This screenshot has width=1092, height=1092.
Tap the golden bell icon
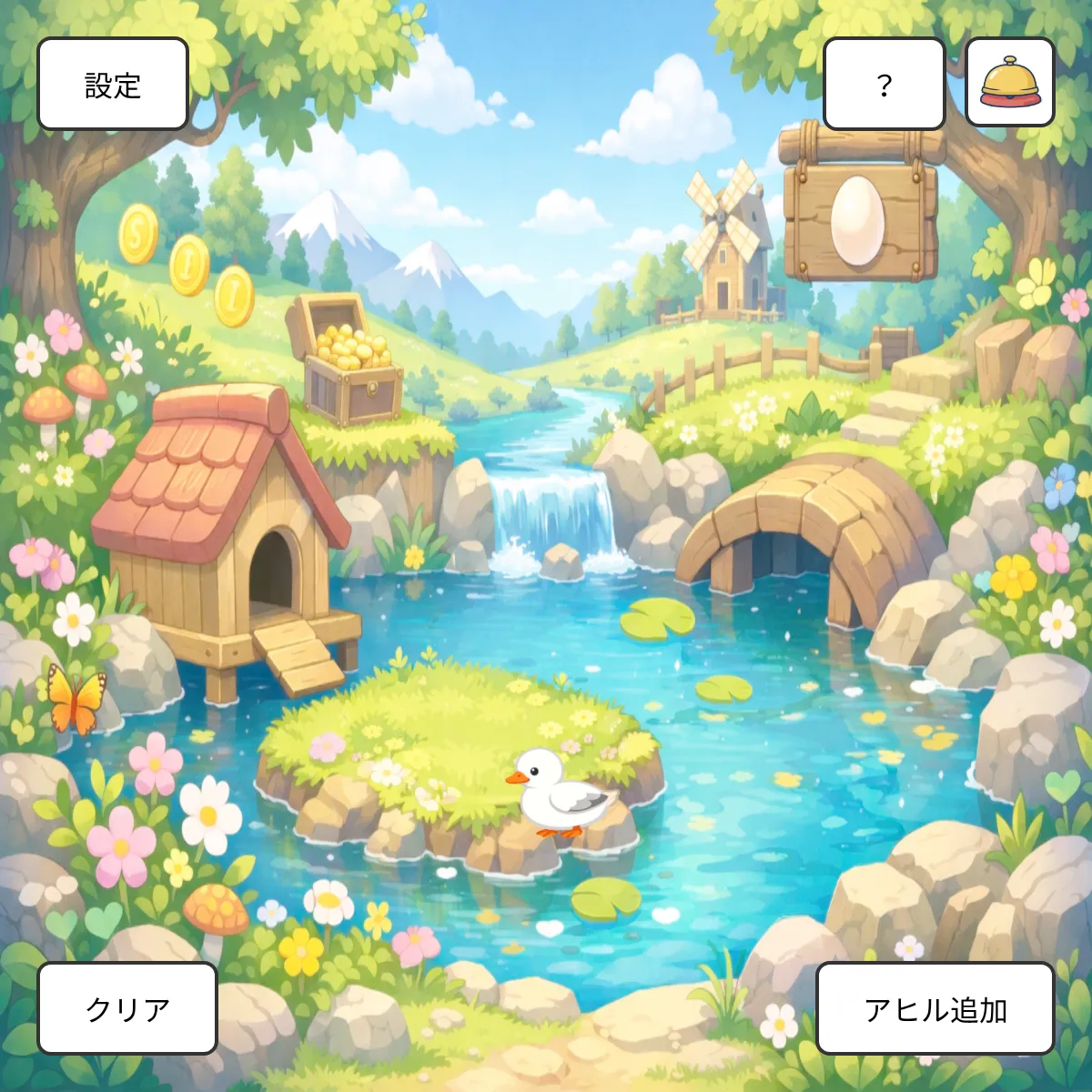(x=1009, y=82)
